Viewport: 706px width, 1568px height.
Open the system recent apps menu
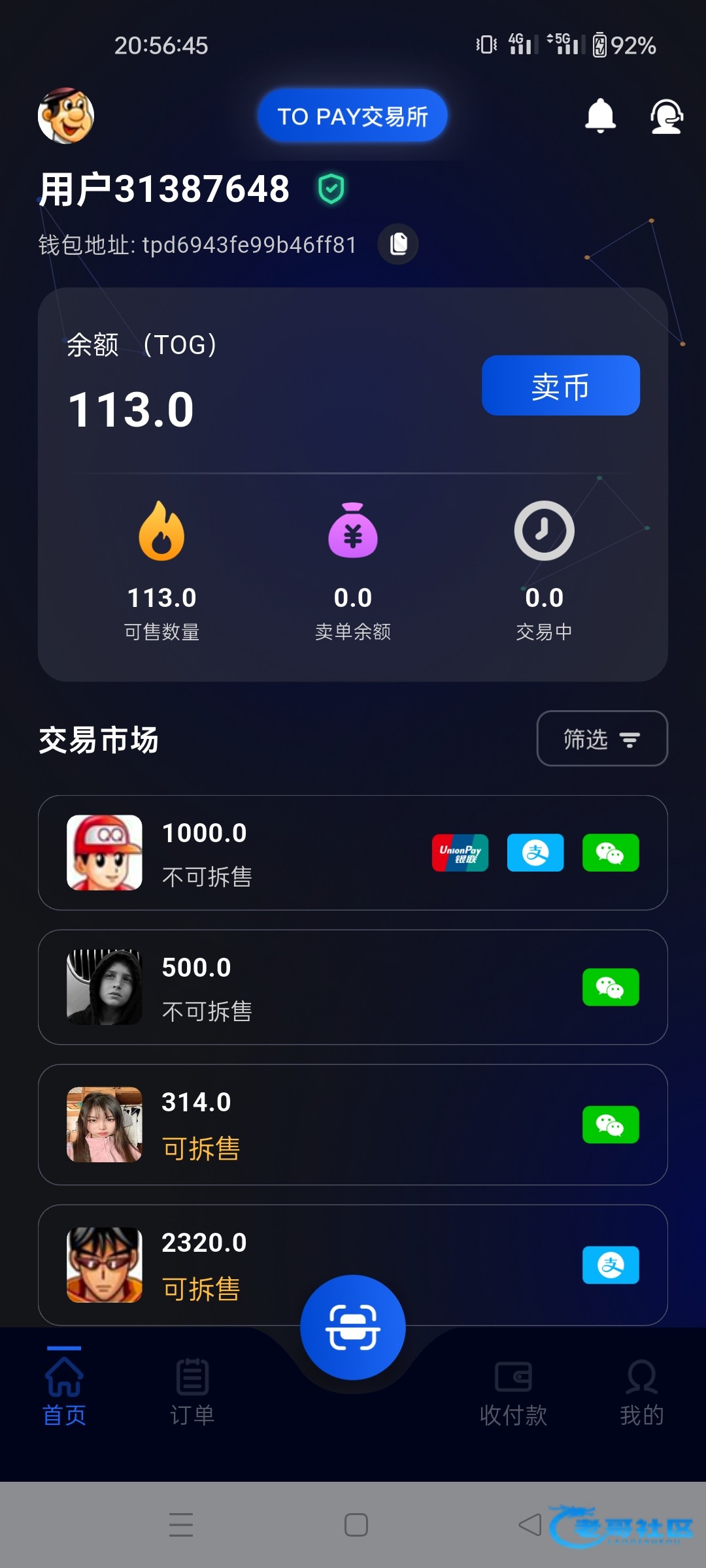click(181, 1525)
